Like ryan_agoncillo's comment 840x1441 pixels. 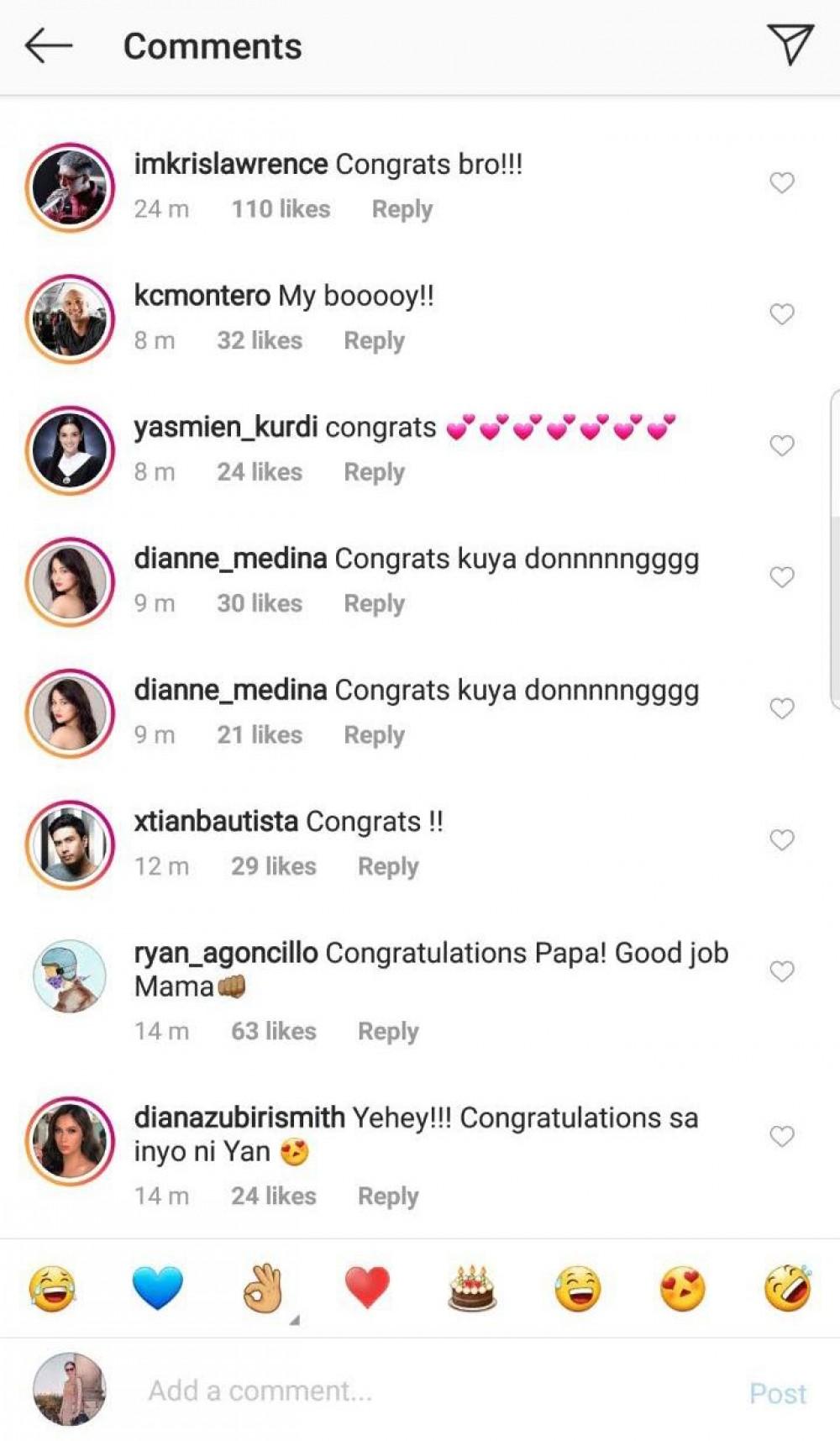[x=781, y=971]
